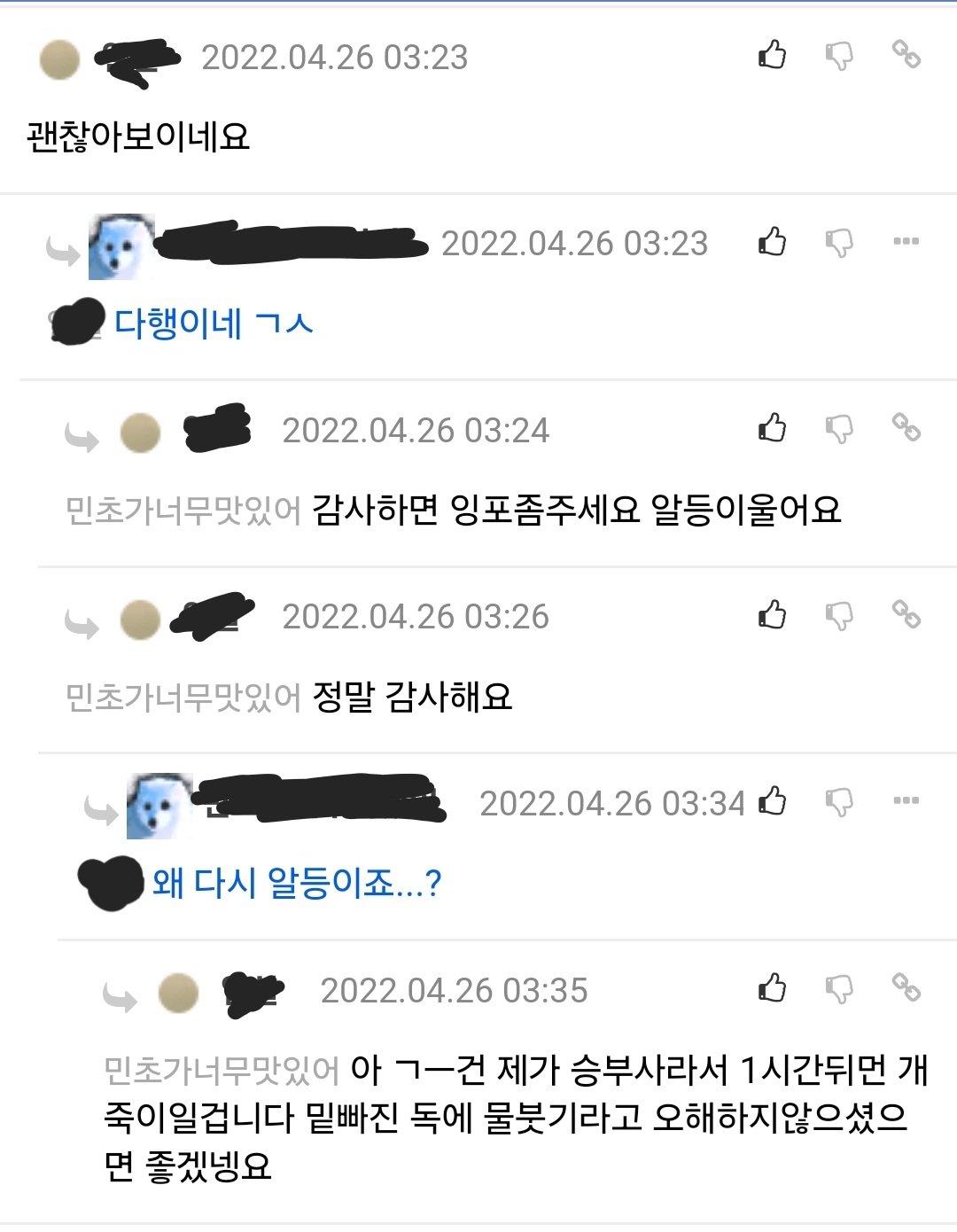This screenshot has height=1232, width=957.
Task: Copy link of reply "정말 감사해요"
Action: (x=906, y=614)
